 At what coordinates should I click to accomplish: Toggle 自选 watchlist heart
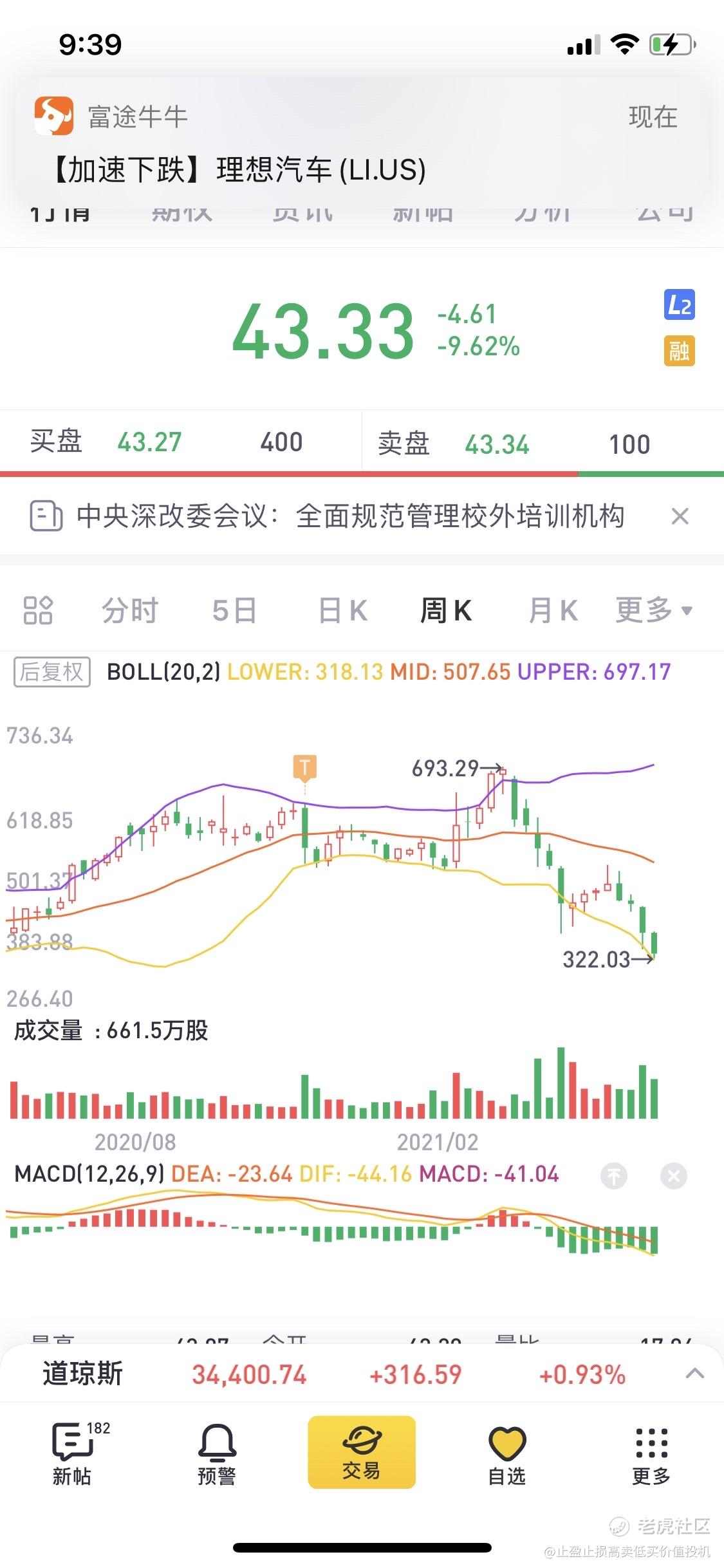coord(507,1453)
